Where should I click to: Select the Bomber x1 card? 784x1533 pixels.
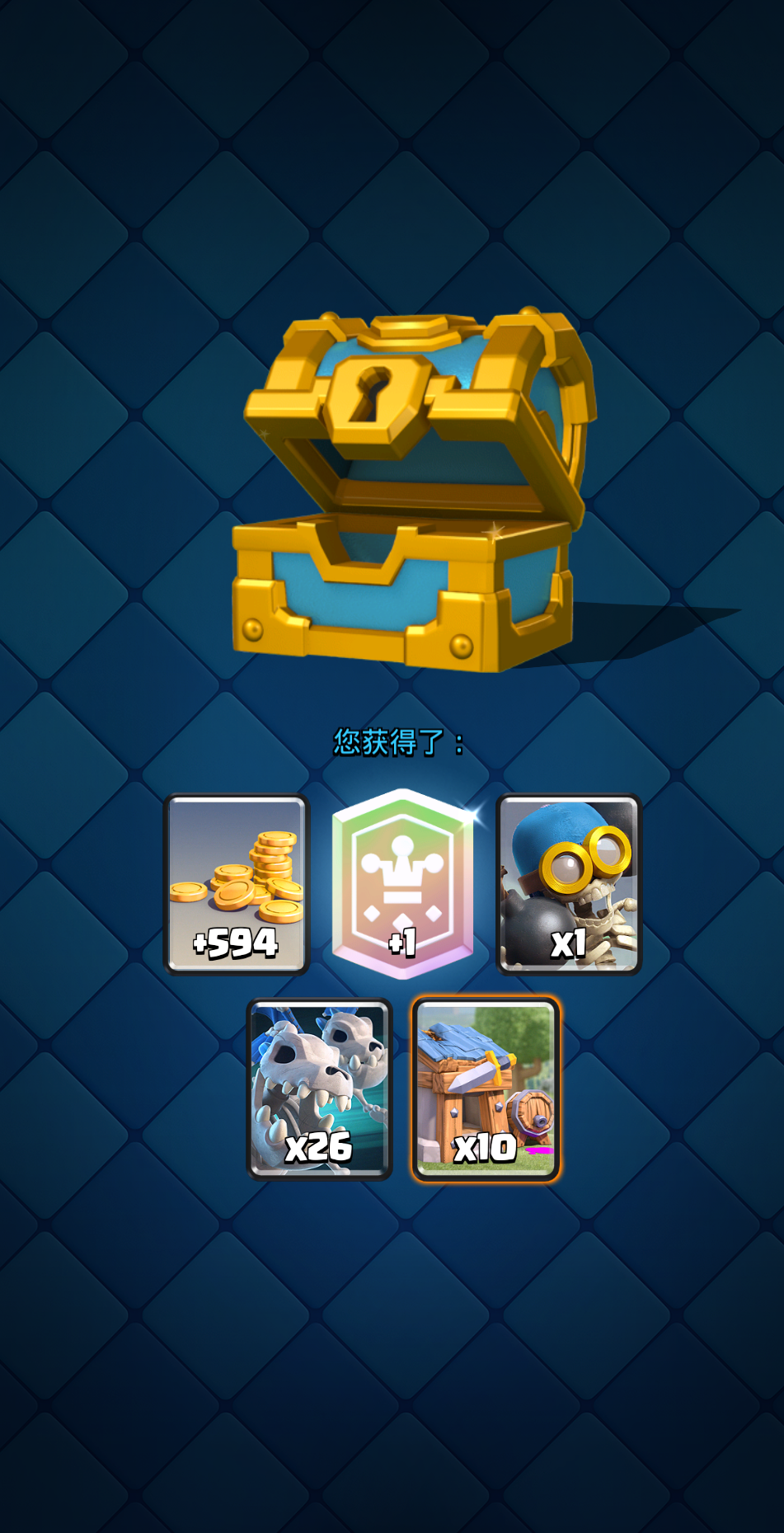click(568, 884)
